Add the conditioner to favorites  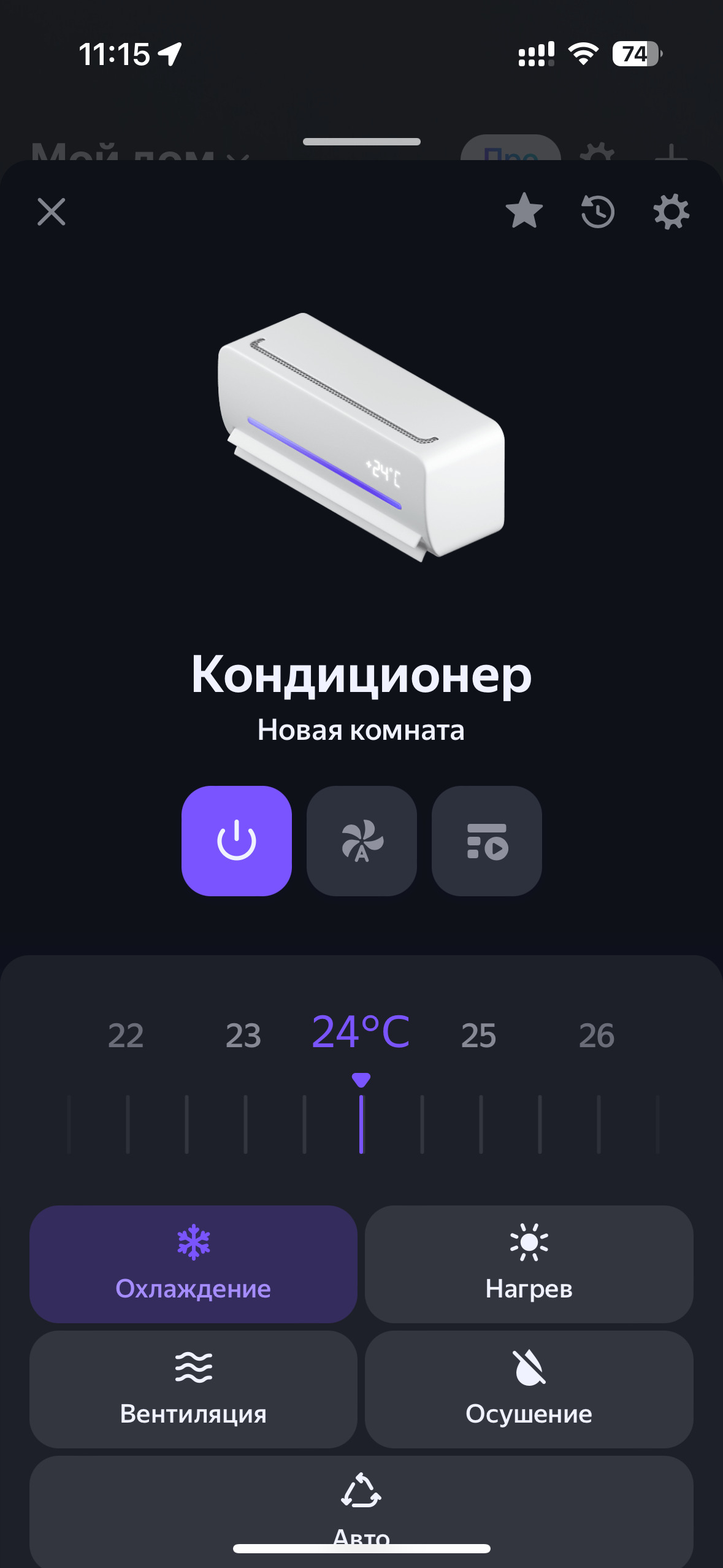point(524,213)
